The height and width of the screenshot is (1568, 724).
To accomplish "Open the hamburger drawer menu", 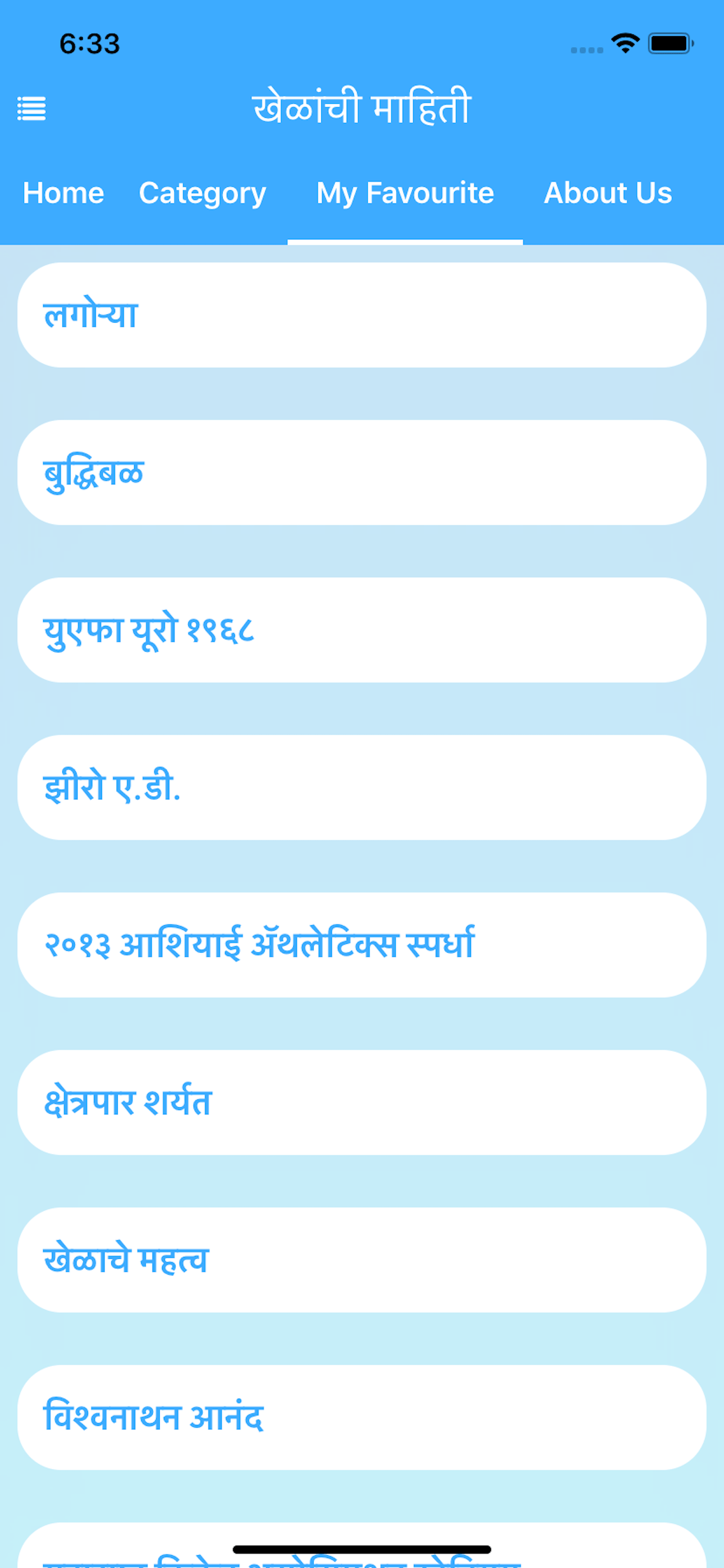I will (31, 108).
